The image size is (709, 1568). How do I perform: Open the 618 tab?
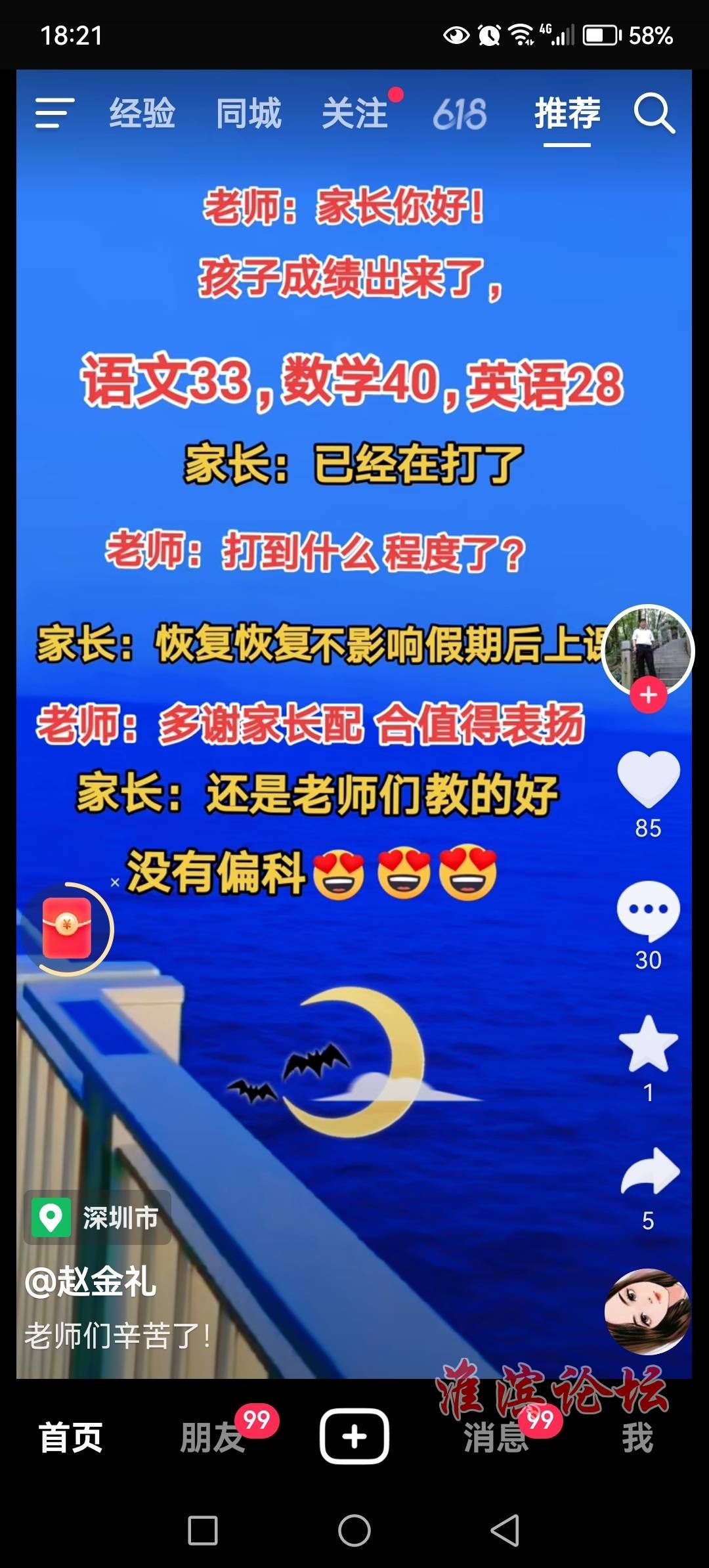point(460,114)
